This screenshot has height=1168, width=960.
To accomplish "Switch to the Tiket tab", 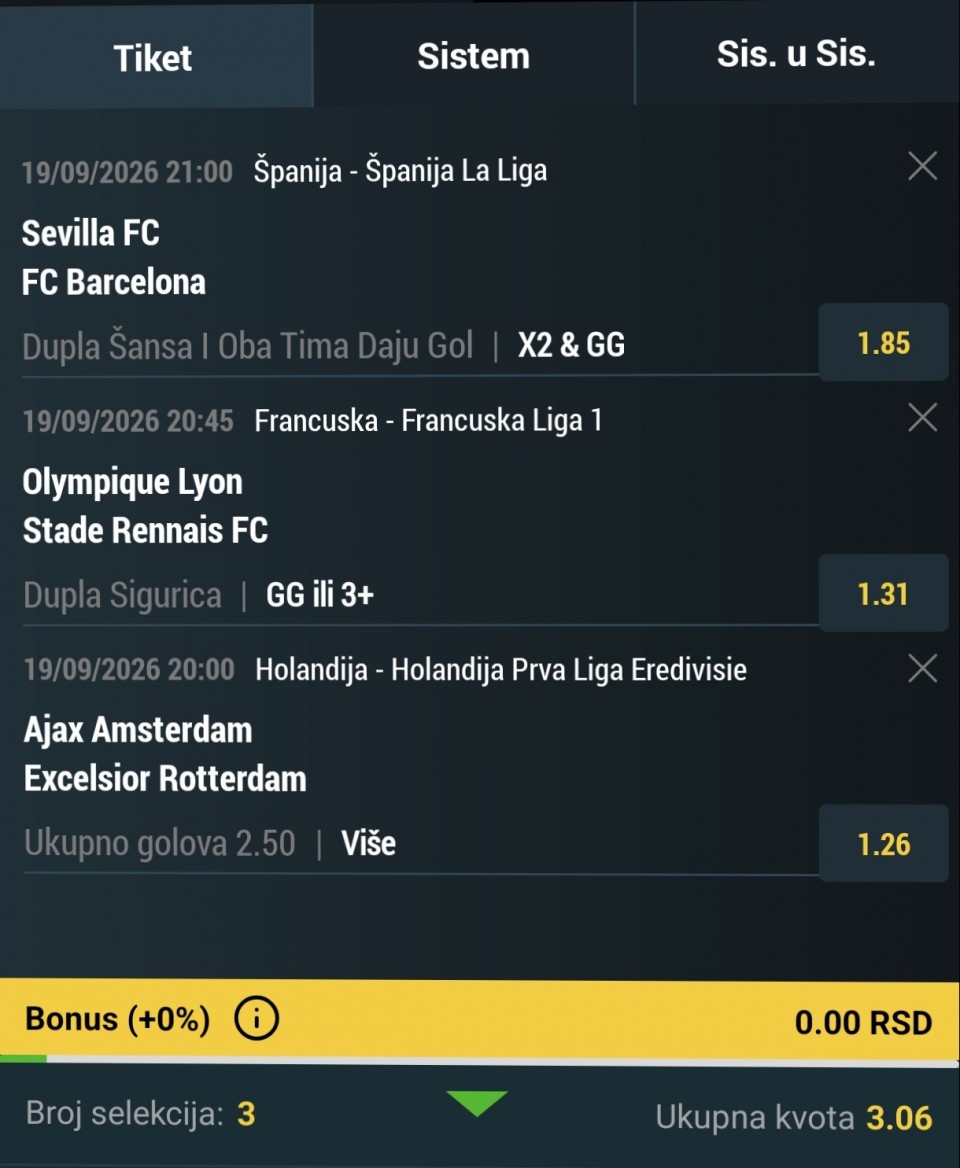I will pyautogui.click(x=153, y=57).
